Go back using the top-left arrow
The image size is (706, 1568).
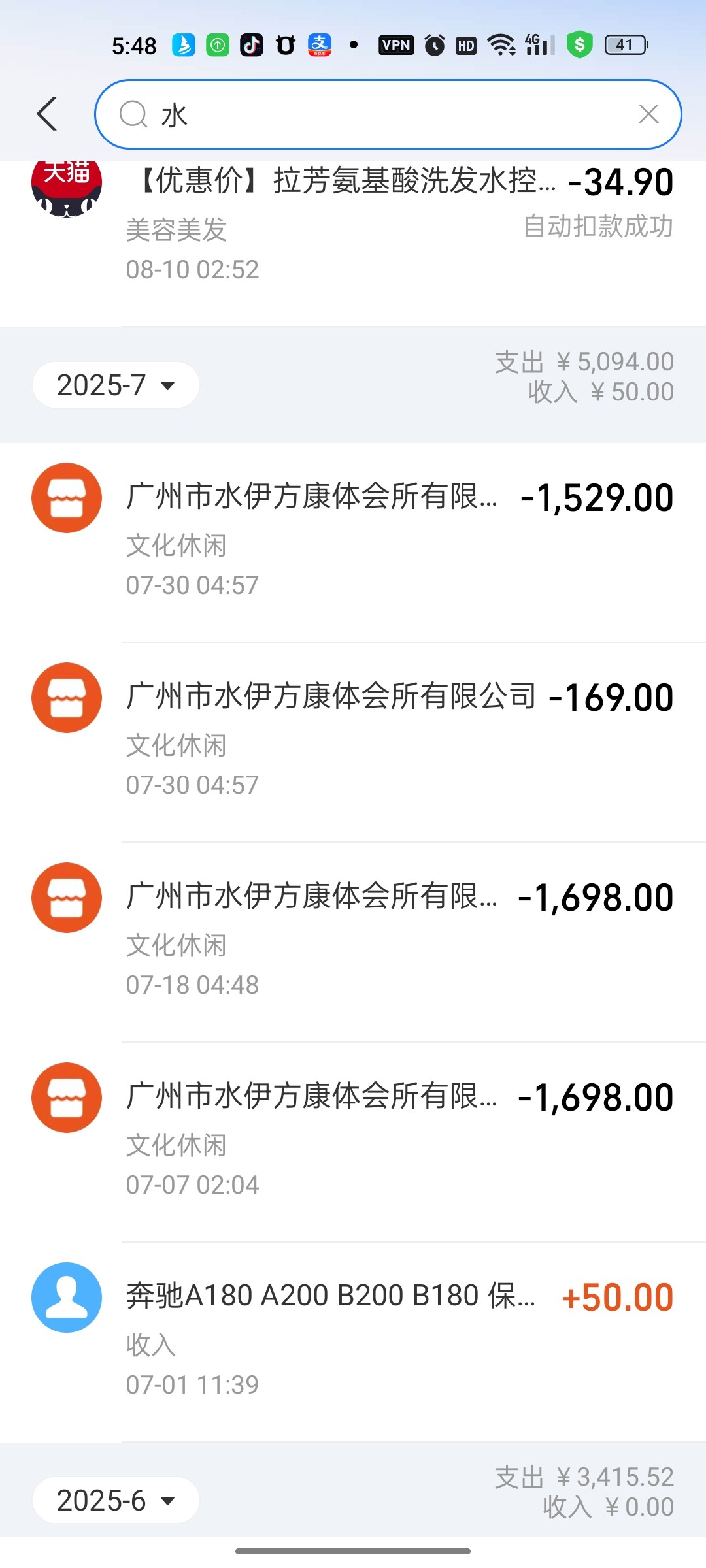[47, 114]
